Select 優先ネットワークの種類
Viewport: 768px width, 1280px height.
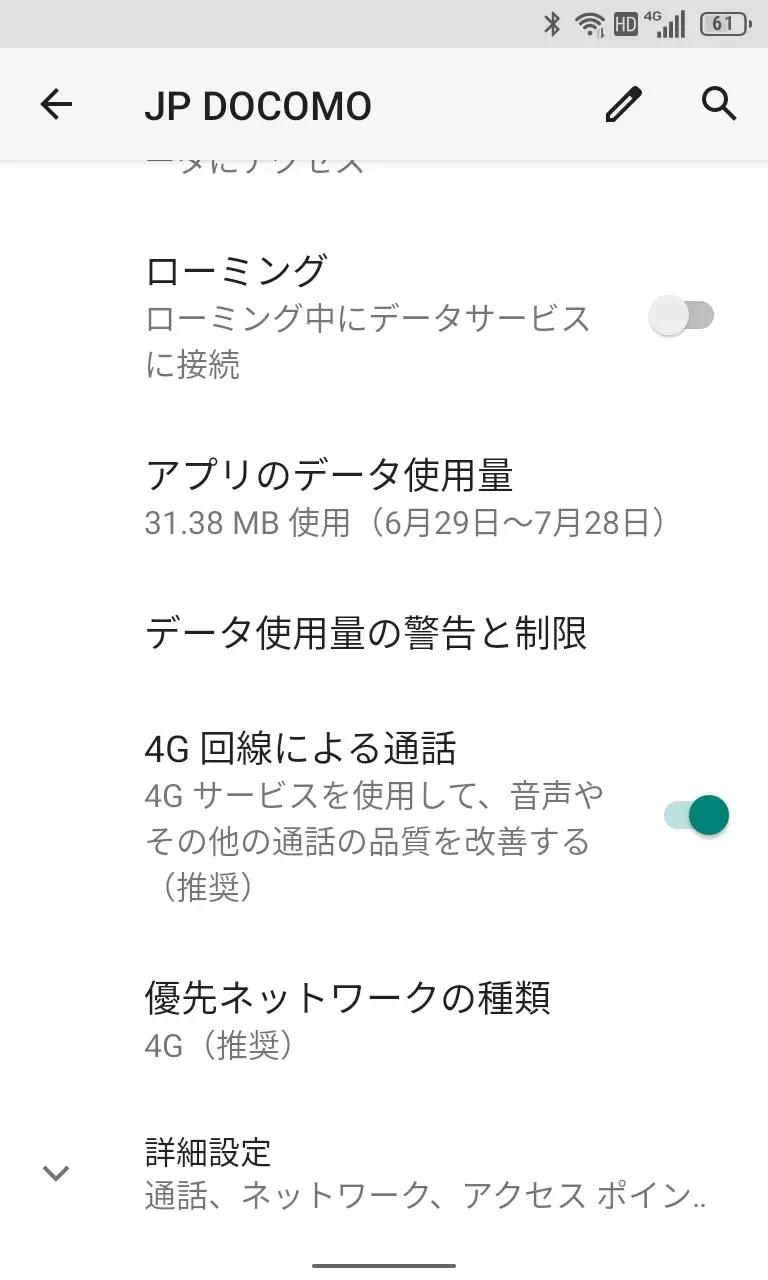tap(384, 1019)
